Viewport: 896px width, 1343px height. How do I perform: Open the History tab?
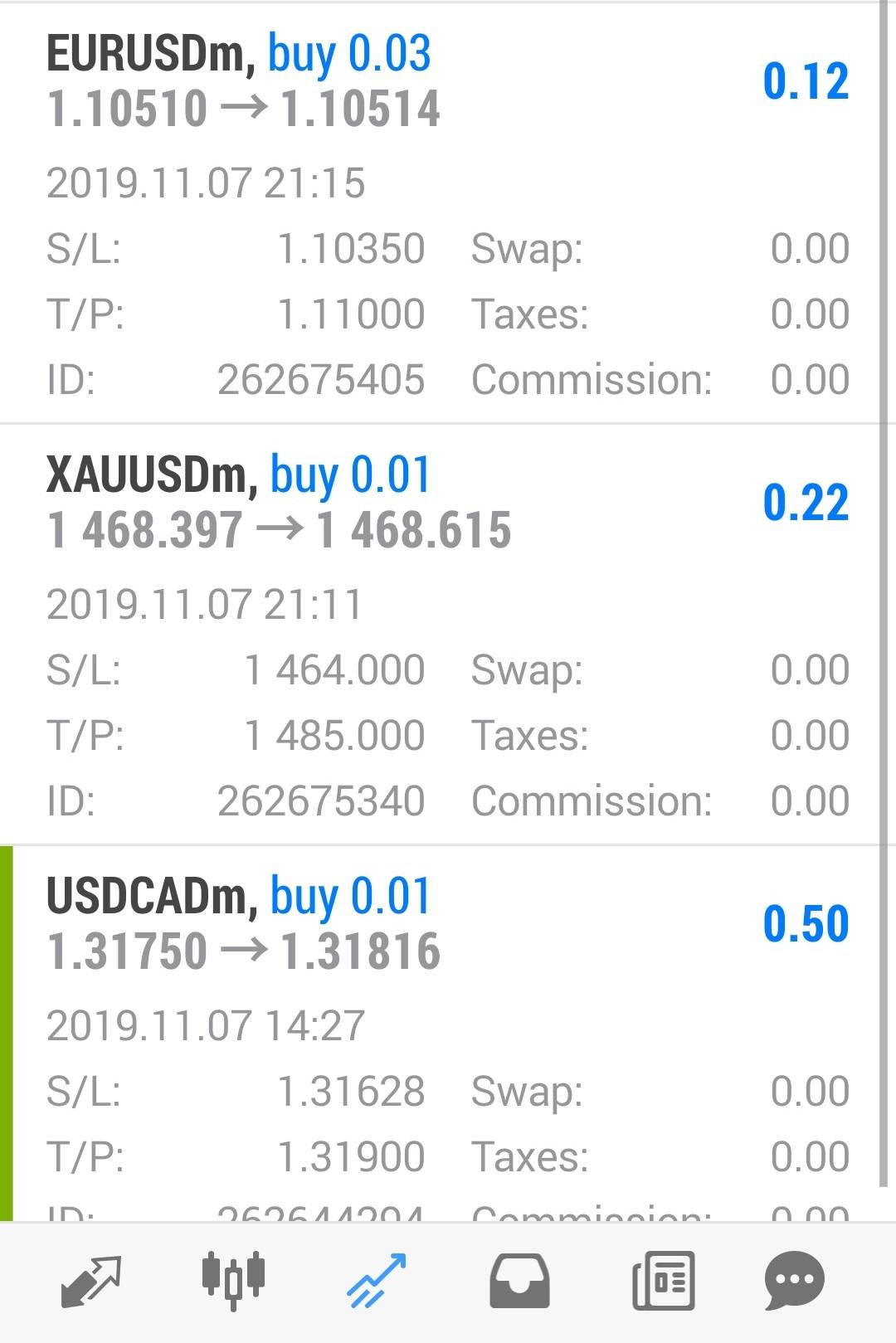pos(519,1281)
